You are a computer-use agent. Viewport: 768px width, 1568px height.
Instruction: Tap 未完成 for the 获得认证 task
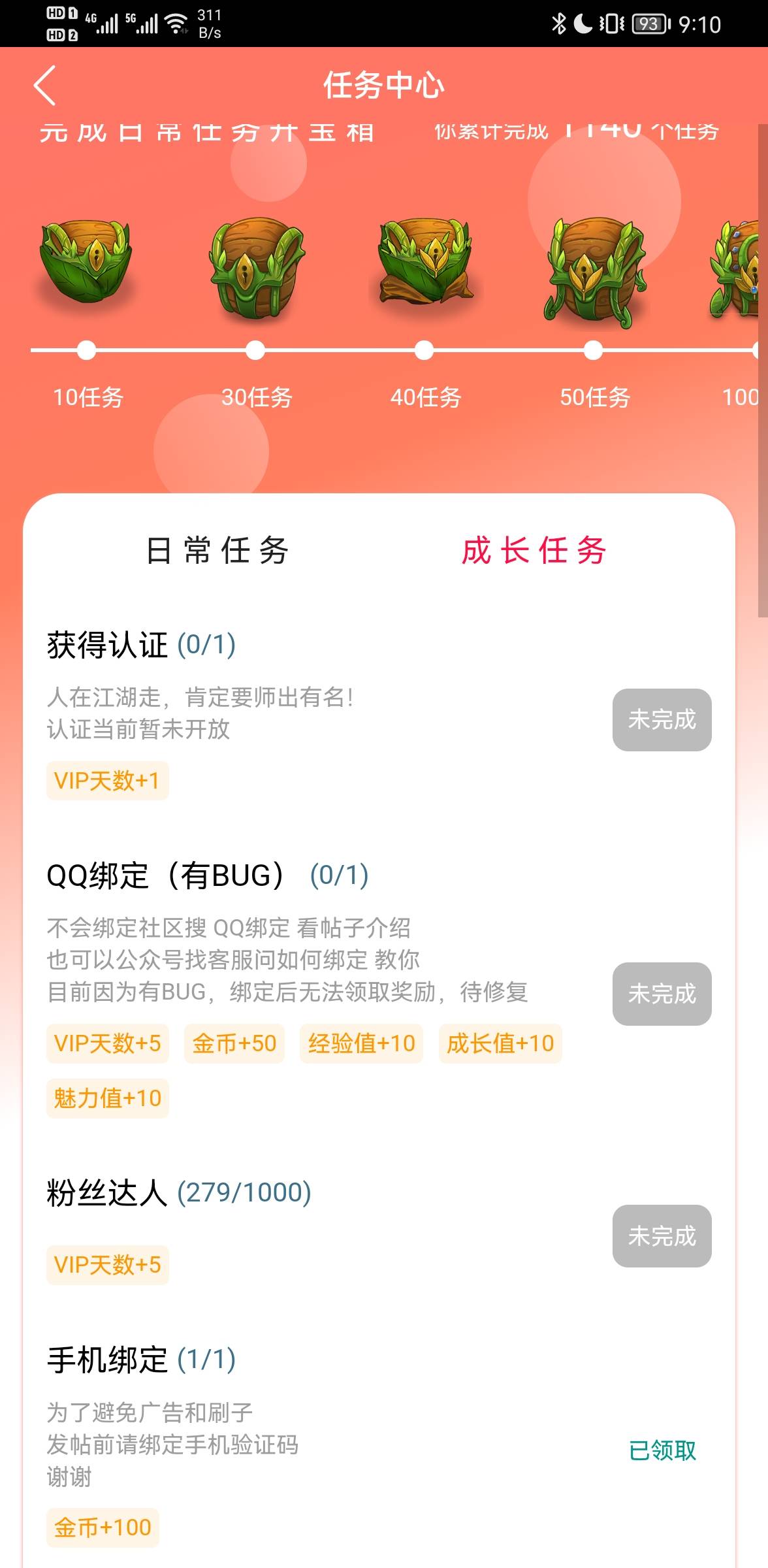pyautogui.click(x=662, y=719)
